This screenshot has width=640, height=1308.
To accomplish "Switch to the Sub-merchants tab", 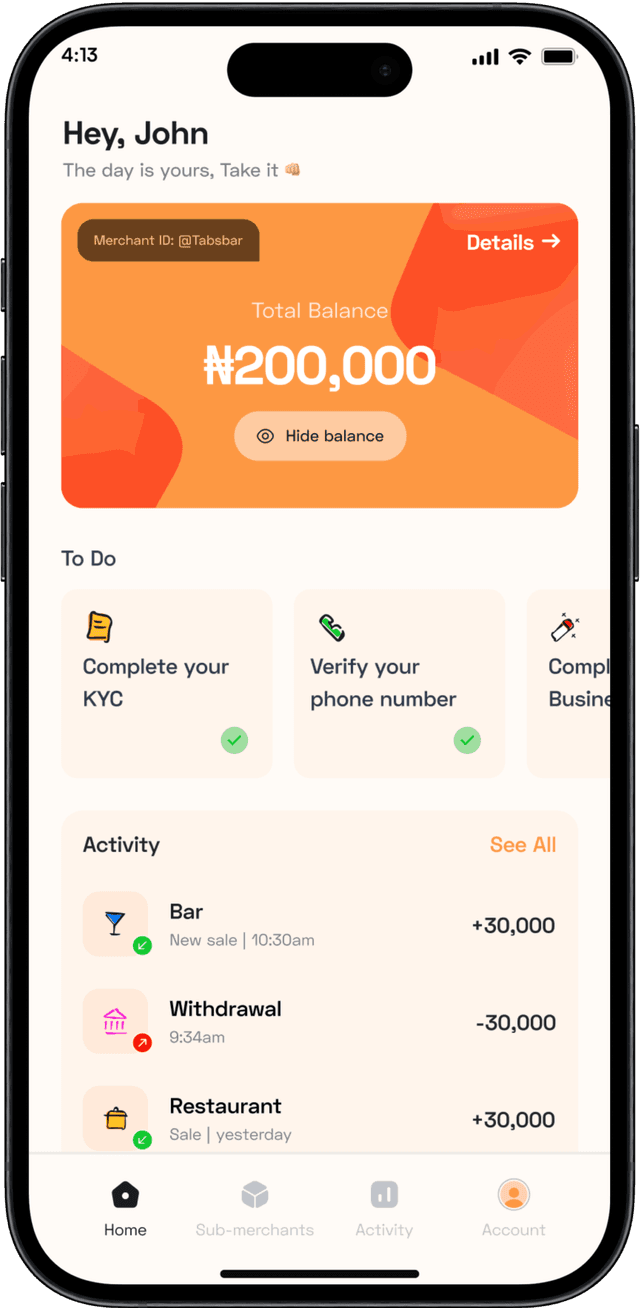I will (x=254, y=1208).
